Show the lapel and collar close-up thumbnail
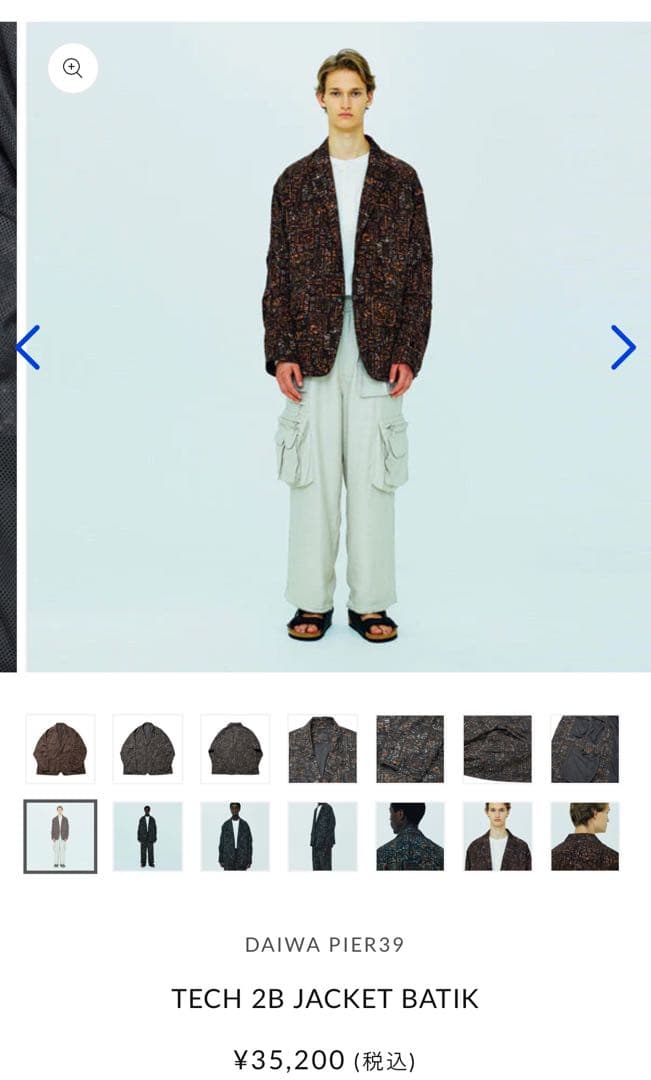Image resolution: width=651 pixels, height=1080 pixels. [x=322, y=748]
